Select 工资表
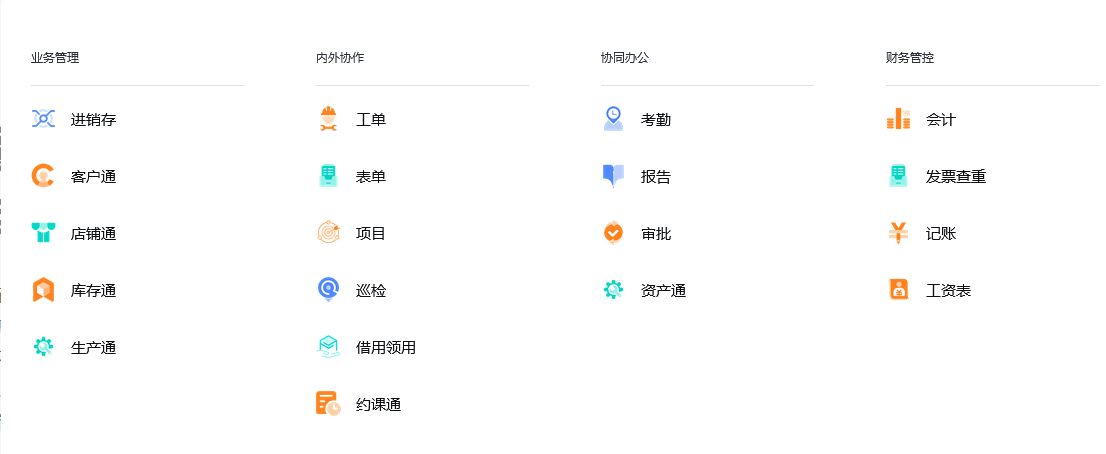The width and height of the screenshot is (1106, 454). (x=947, y=291)
